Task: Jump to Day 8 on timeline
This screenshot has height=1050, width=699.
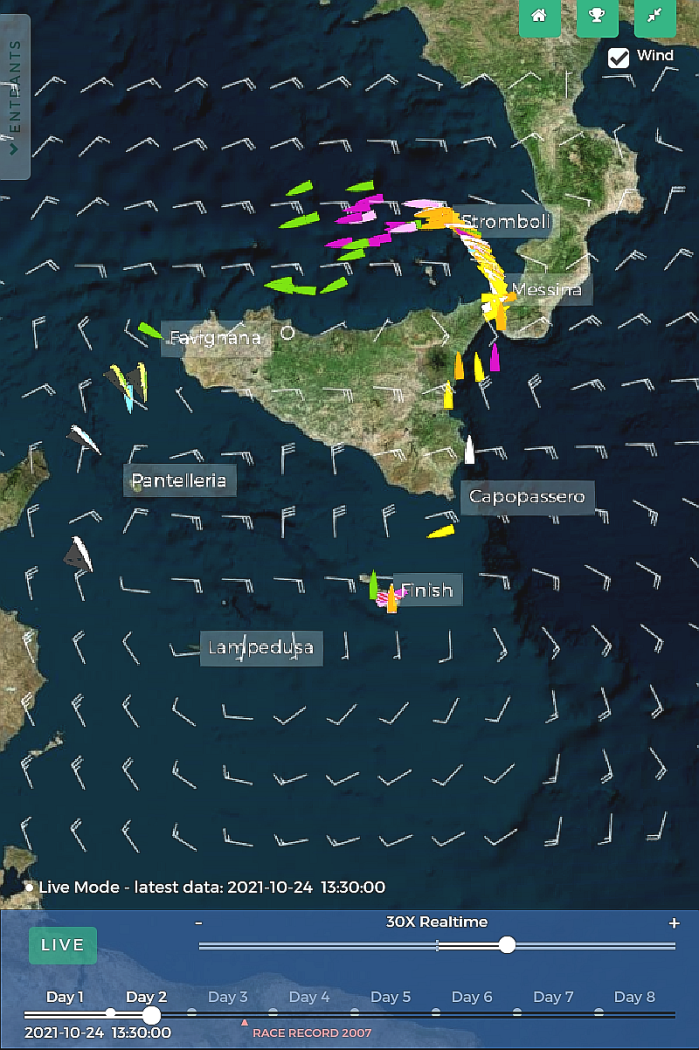Action: [x=634, y=997]
